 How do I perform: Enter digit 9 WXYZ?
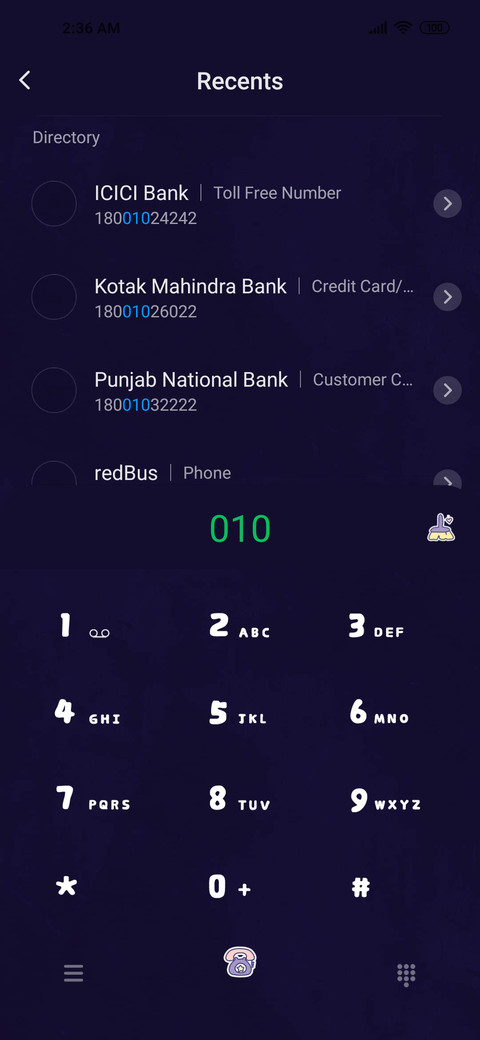point(385,801)
